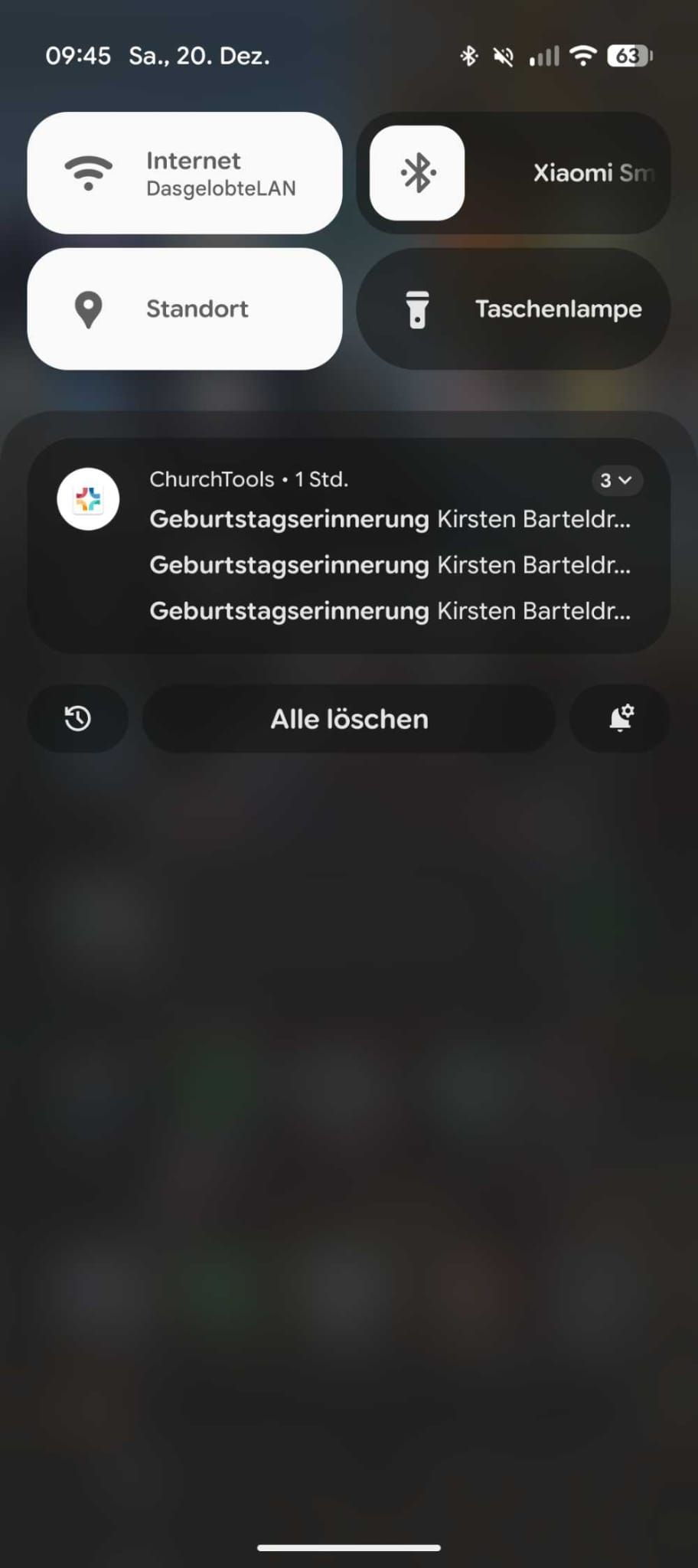Expand the ChurchTools notification group
This screenshot has height=1568, width=698.
[x=616, y=480]
